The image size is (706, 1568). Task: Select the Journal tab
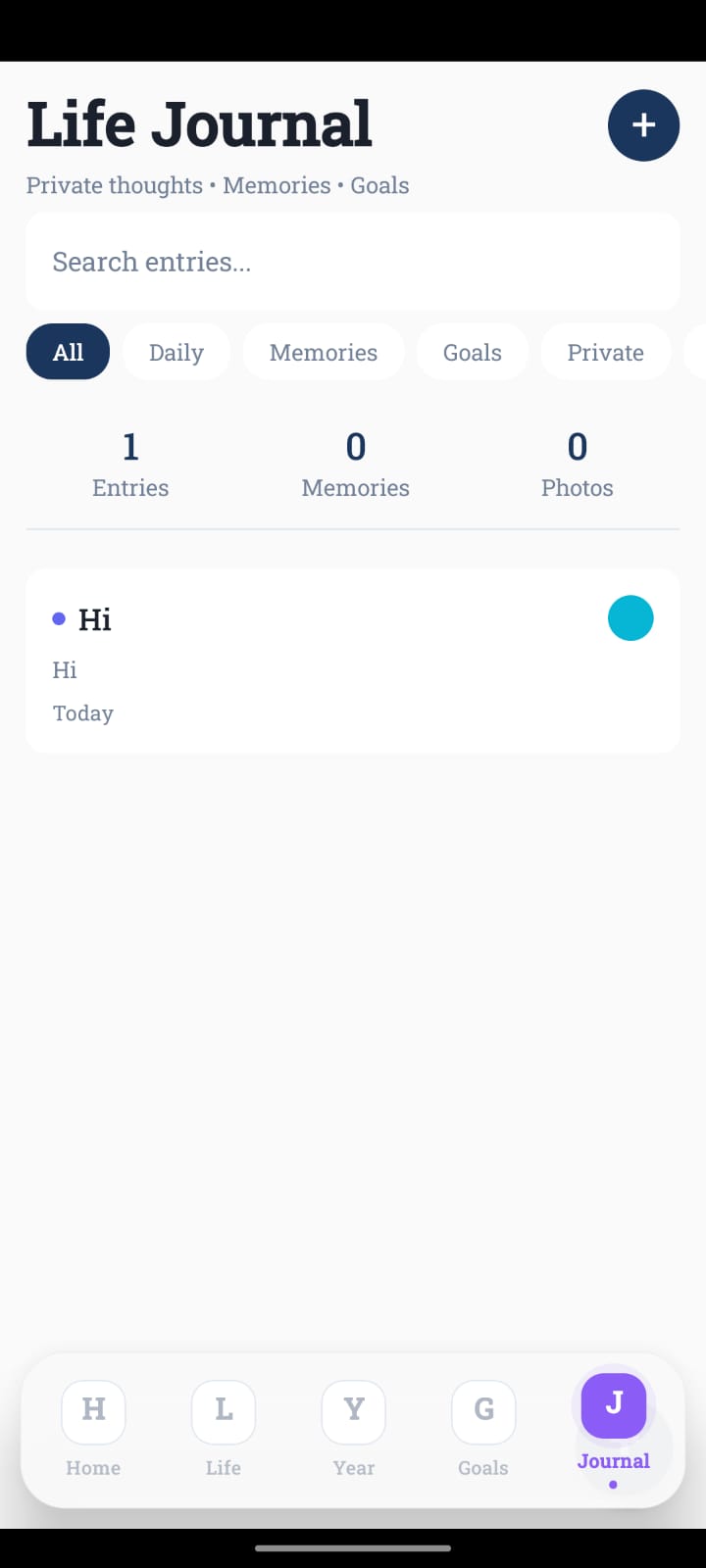pos(614,1427)
